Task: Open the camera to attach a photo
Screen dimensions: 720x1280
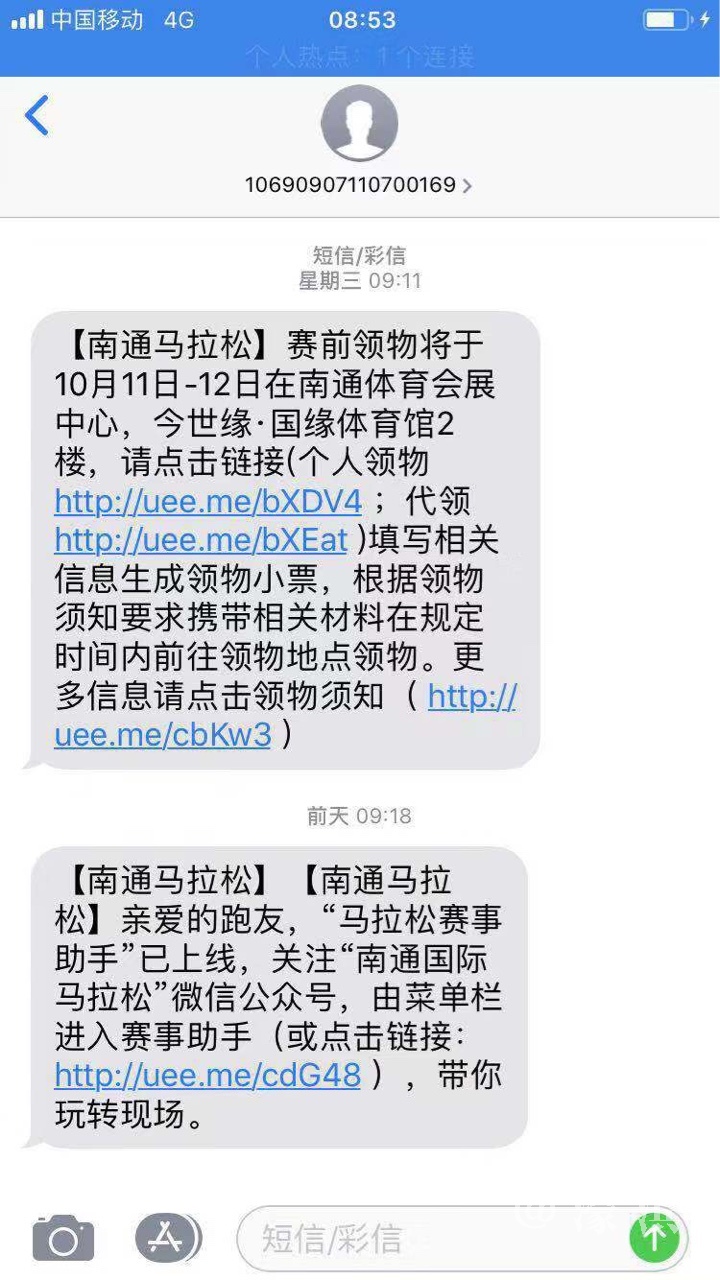Action: pos(63,1239)
